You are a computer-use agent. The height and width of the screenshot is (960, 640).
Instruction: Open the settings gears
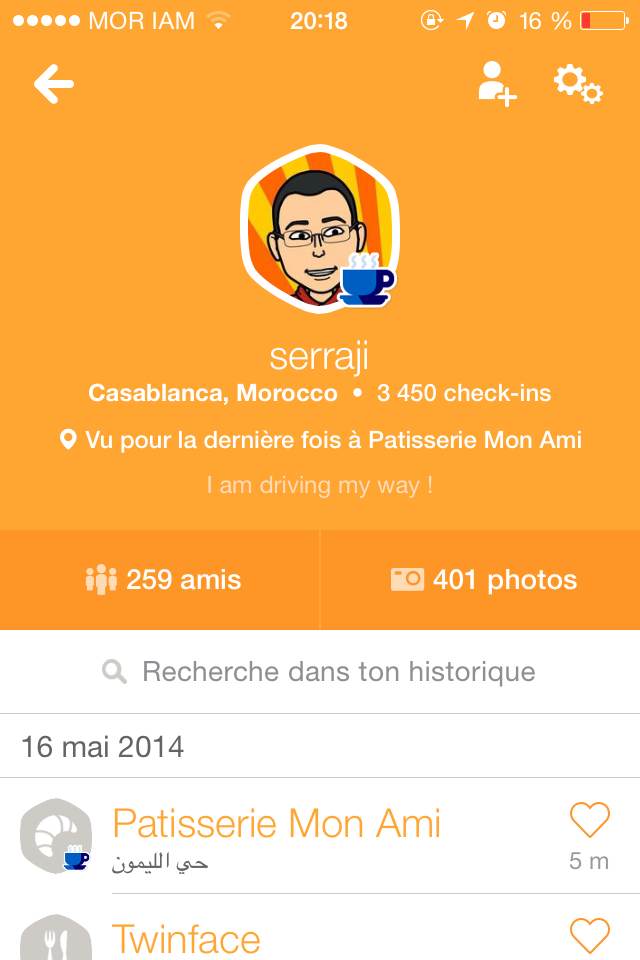click(x=578, y=84)
